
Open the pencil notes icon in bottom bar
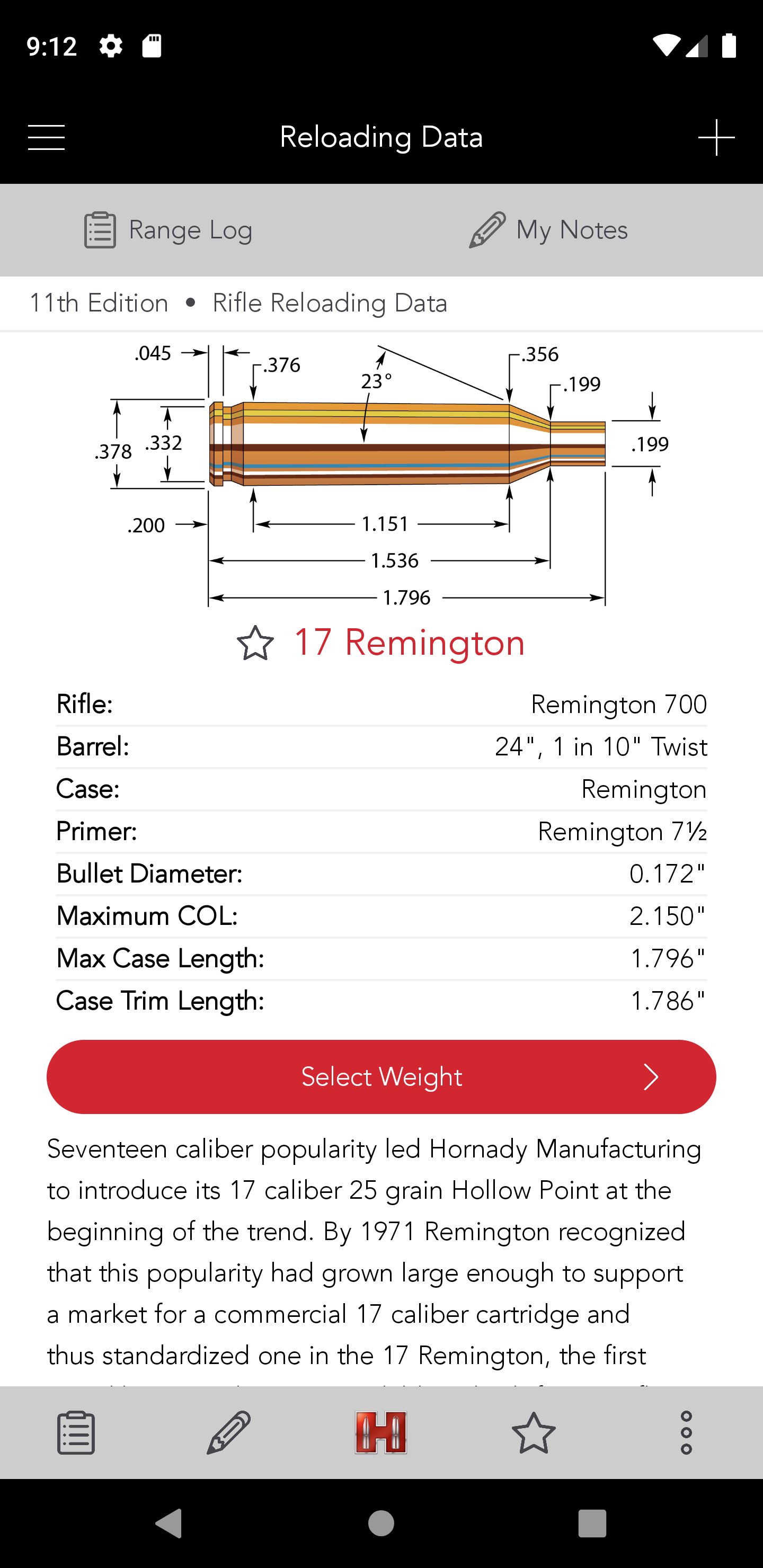coord(229,1432)
